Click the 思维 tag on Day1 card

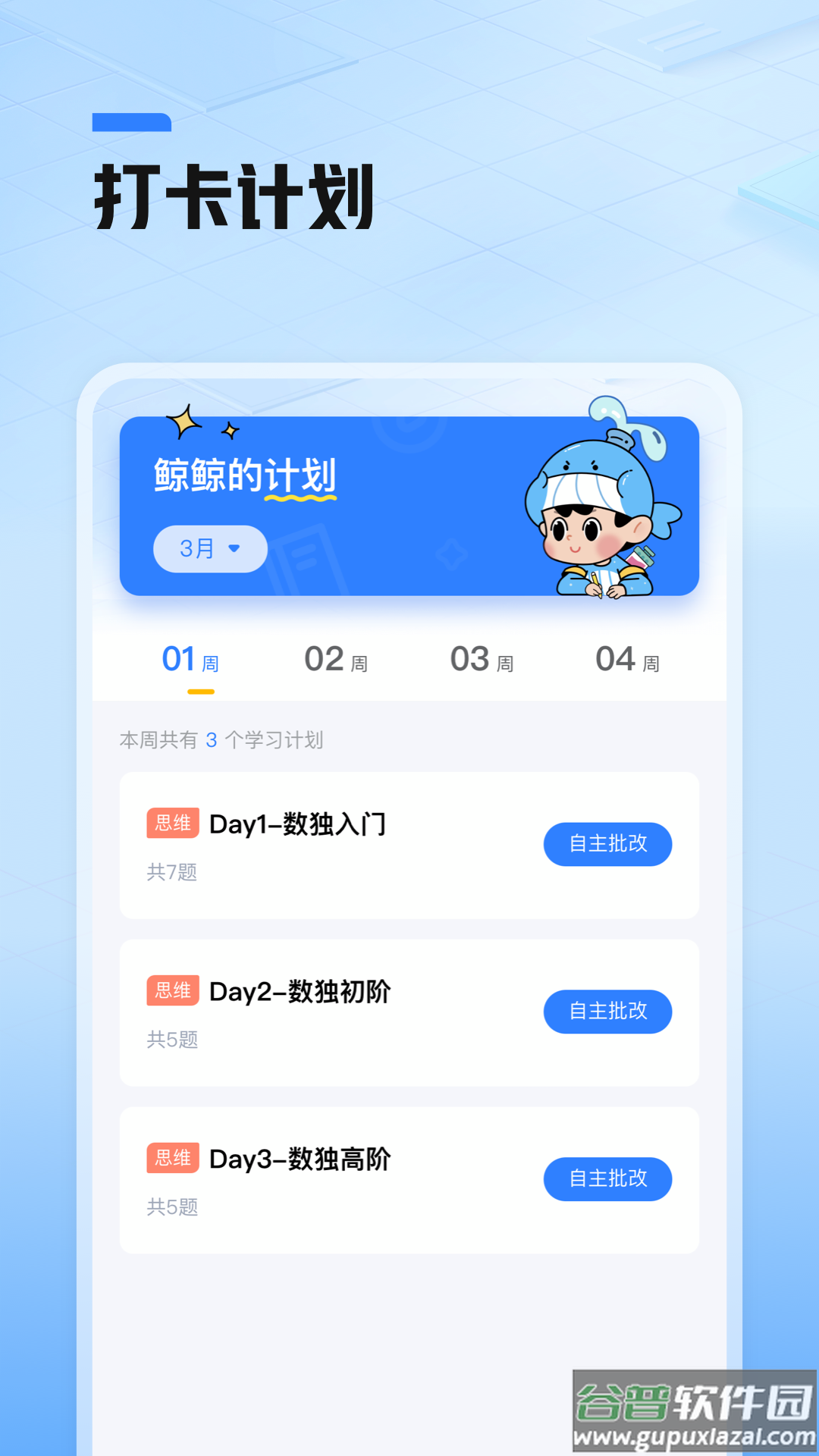pos(172,824)
